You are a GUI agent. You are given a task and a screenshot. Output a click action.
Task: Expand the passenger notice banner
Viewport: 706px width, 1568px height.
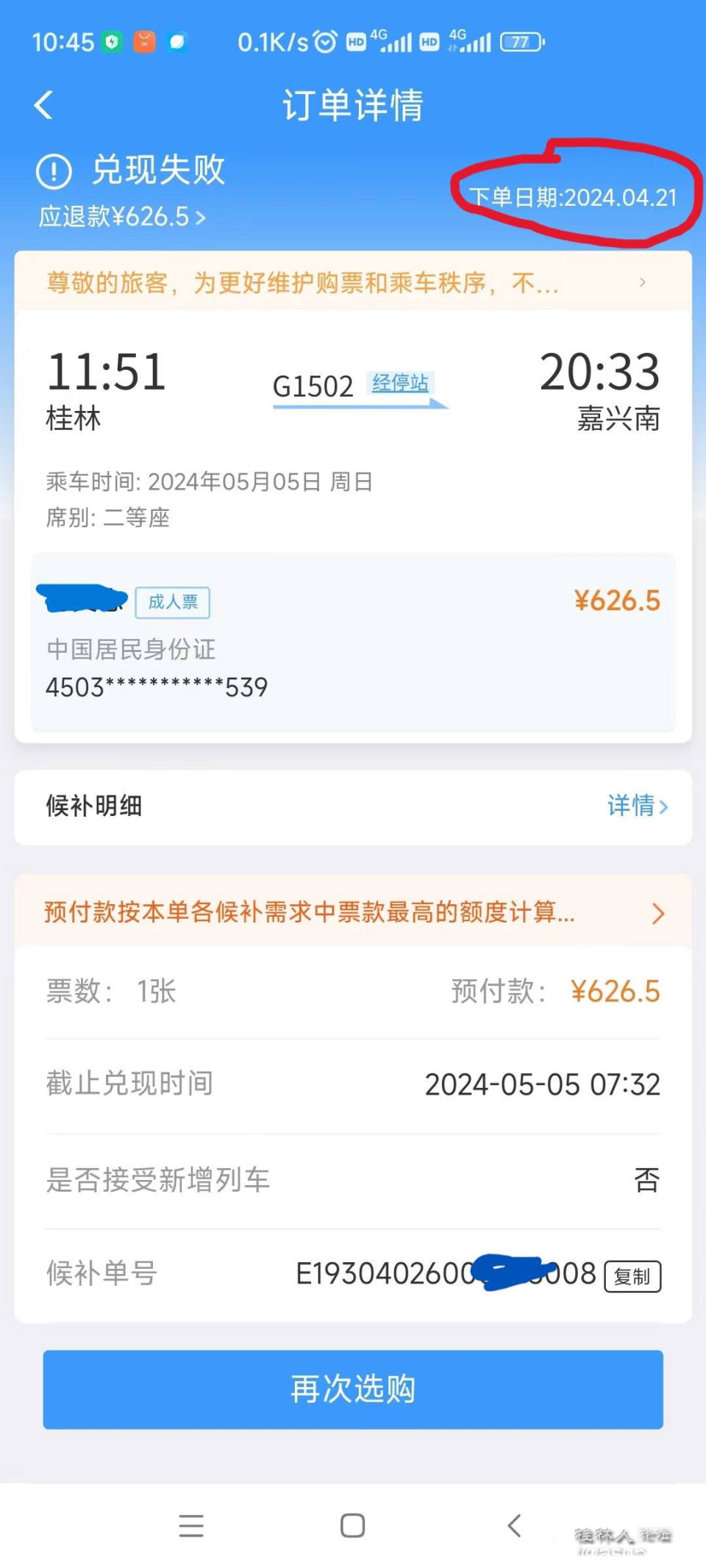353,282
